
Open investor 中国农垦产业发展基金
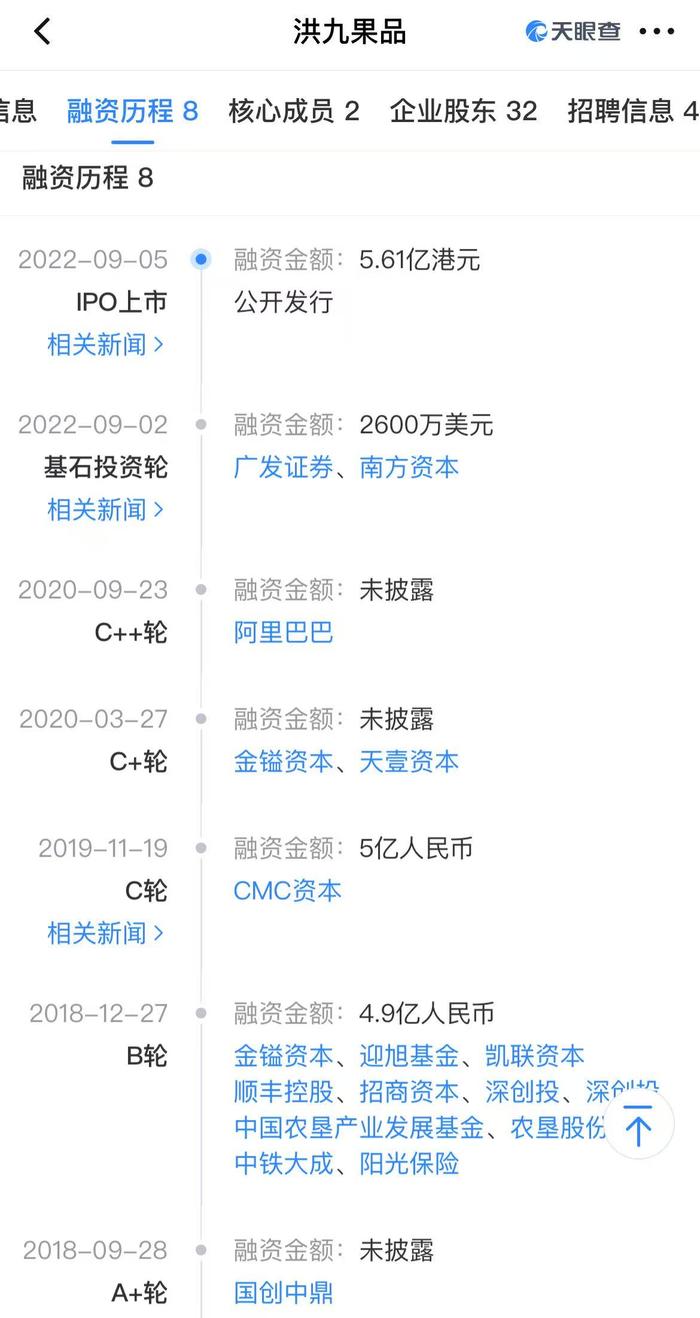coord(359,1127)
